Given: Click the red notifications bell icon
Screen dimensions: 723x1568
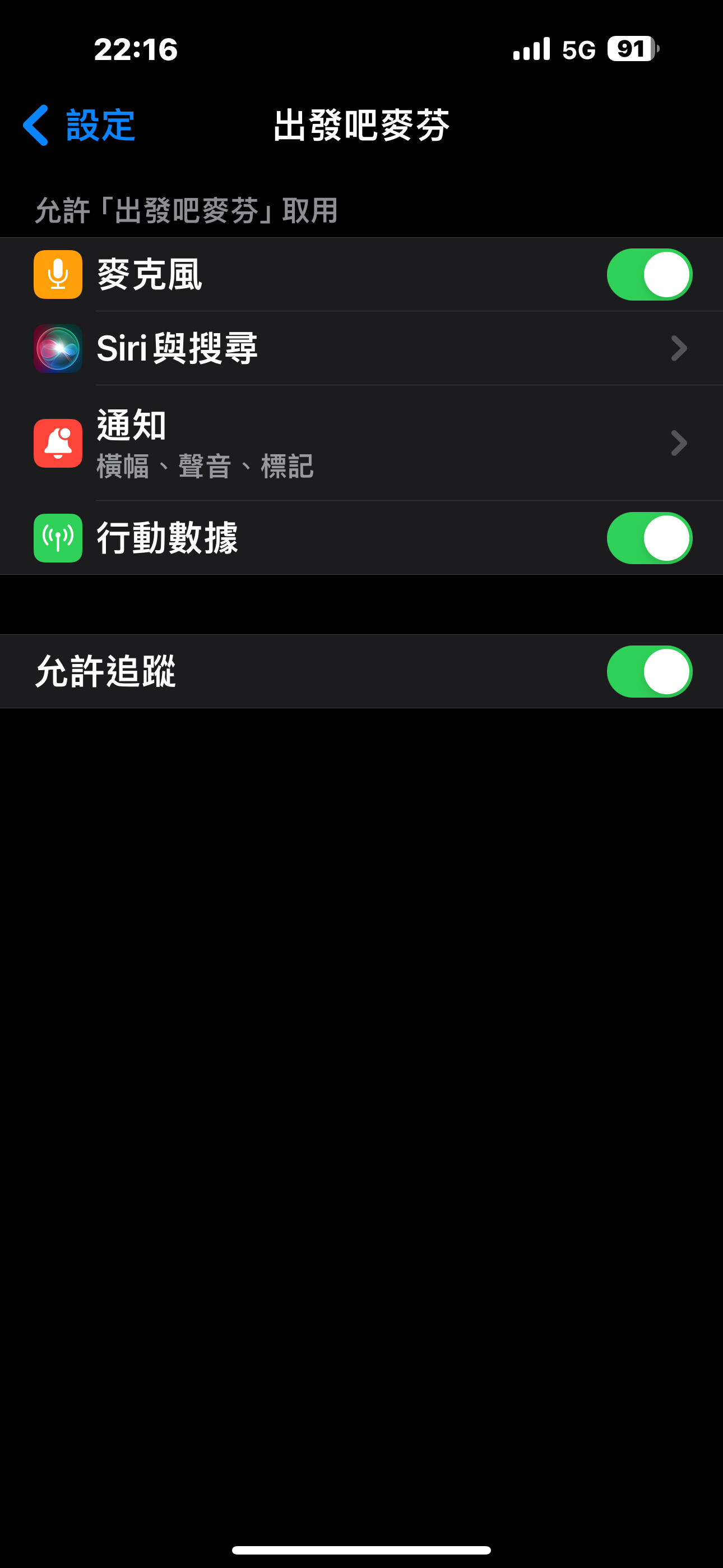Looking at the screenshot, I should click(58, 443).
